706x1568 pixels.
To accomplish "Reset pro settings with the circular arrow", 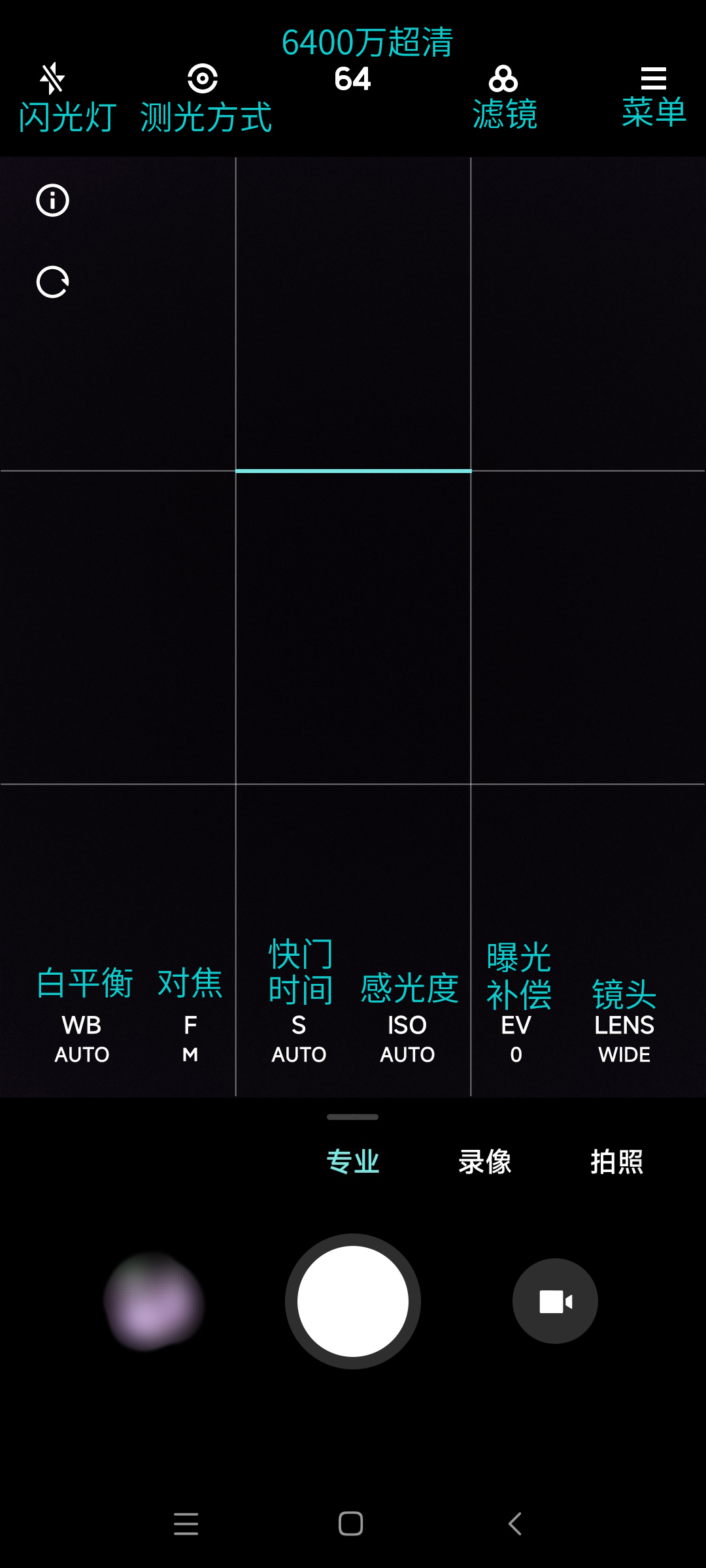I will tap(52, 282).
